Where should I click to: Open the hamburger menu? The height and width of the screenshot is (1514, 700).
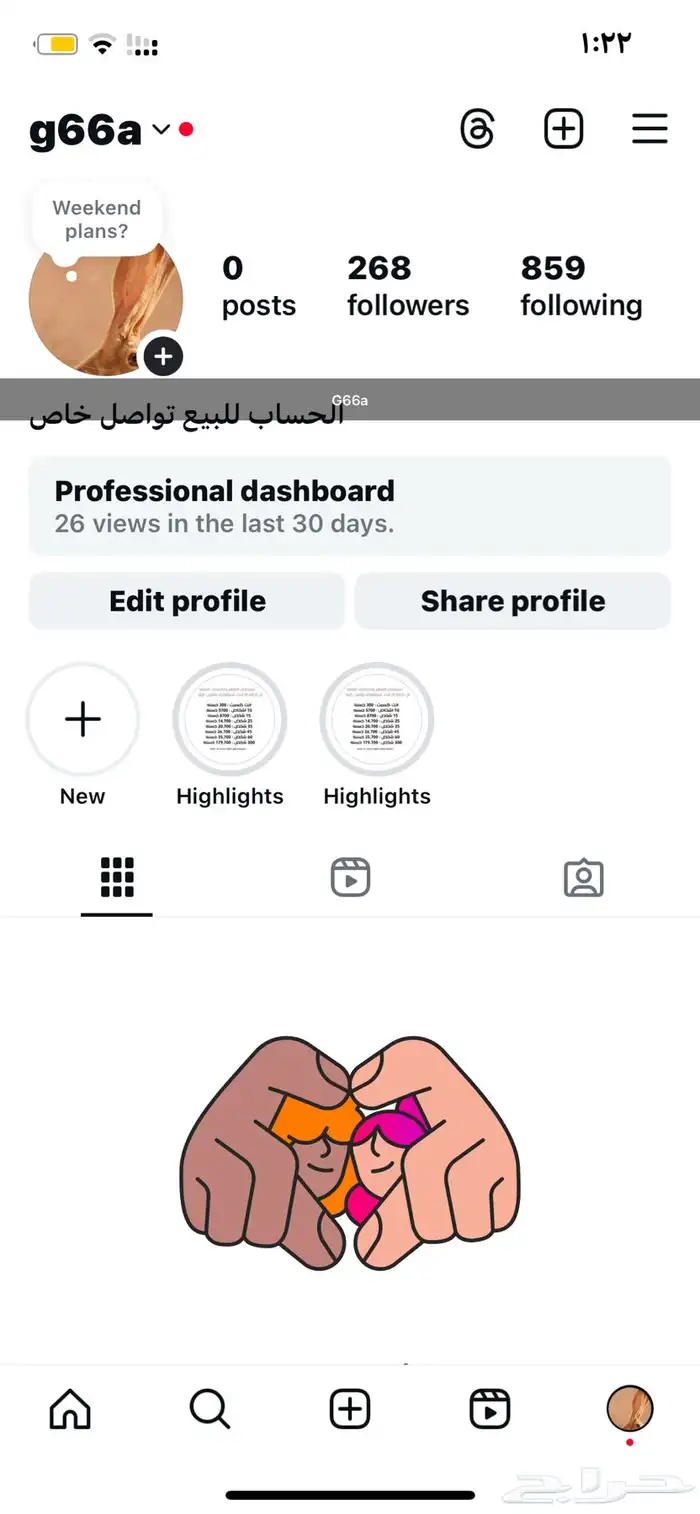649,129
